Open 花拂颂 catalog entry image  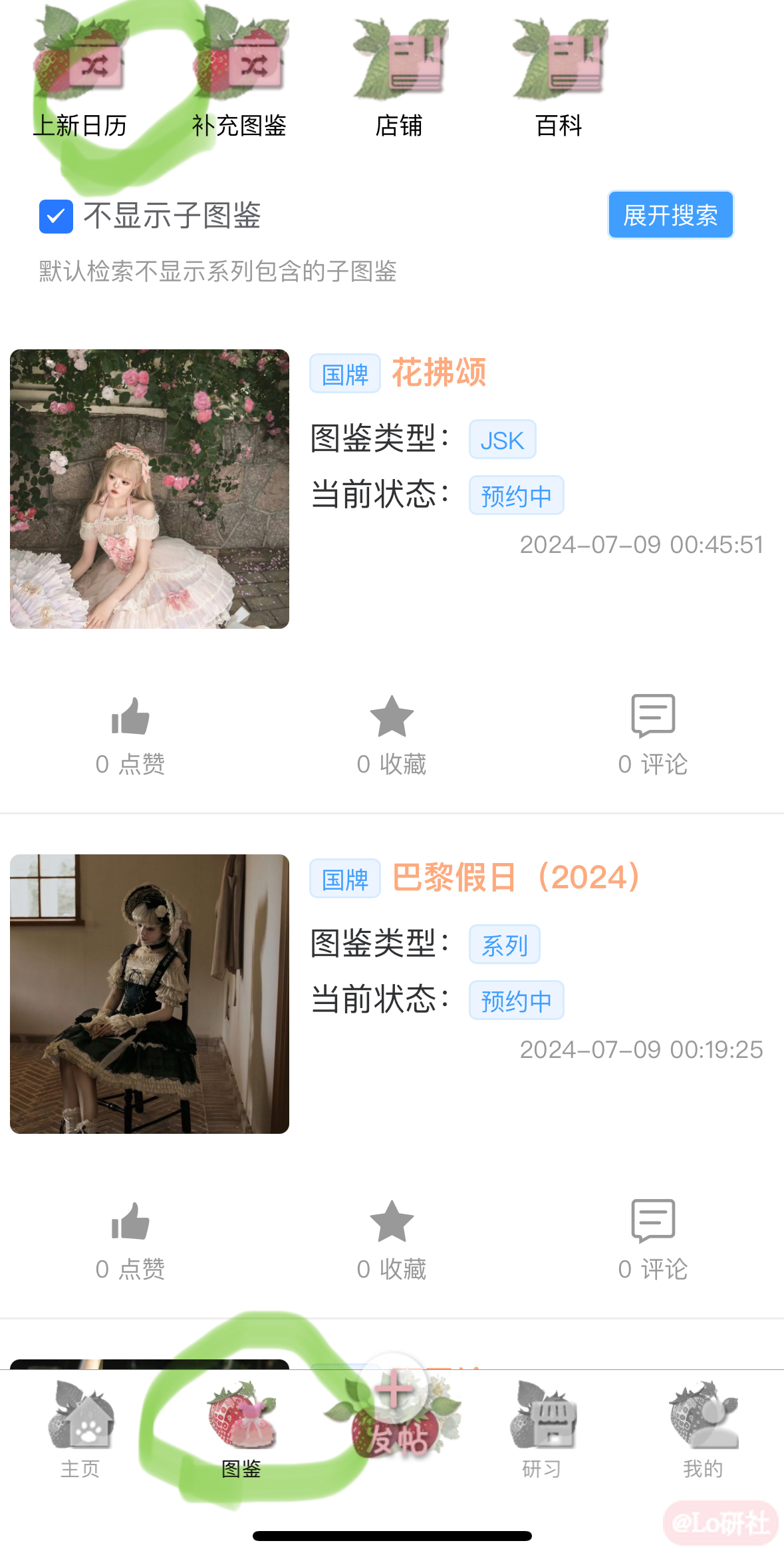click(150, 489)
